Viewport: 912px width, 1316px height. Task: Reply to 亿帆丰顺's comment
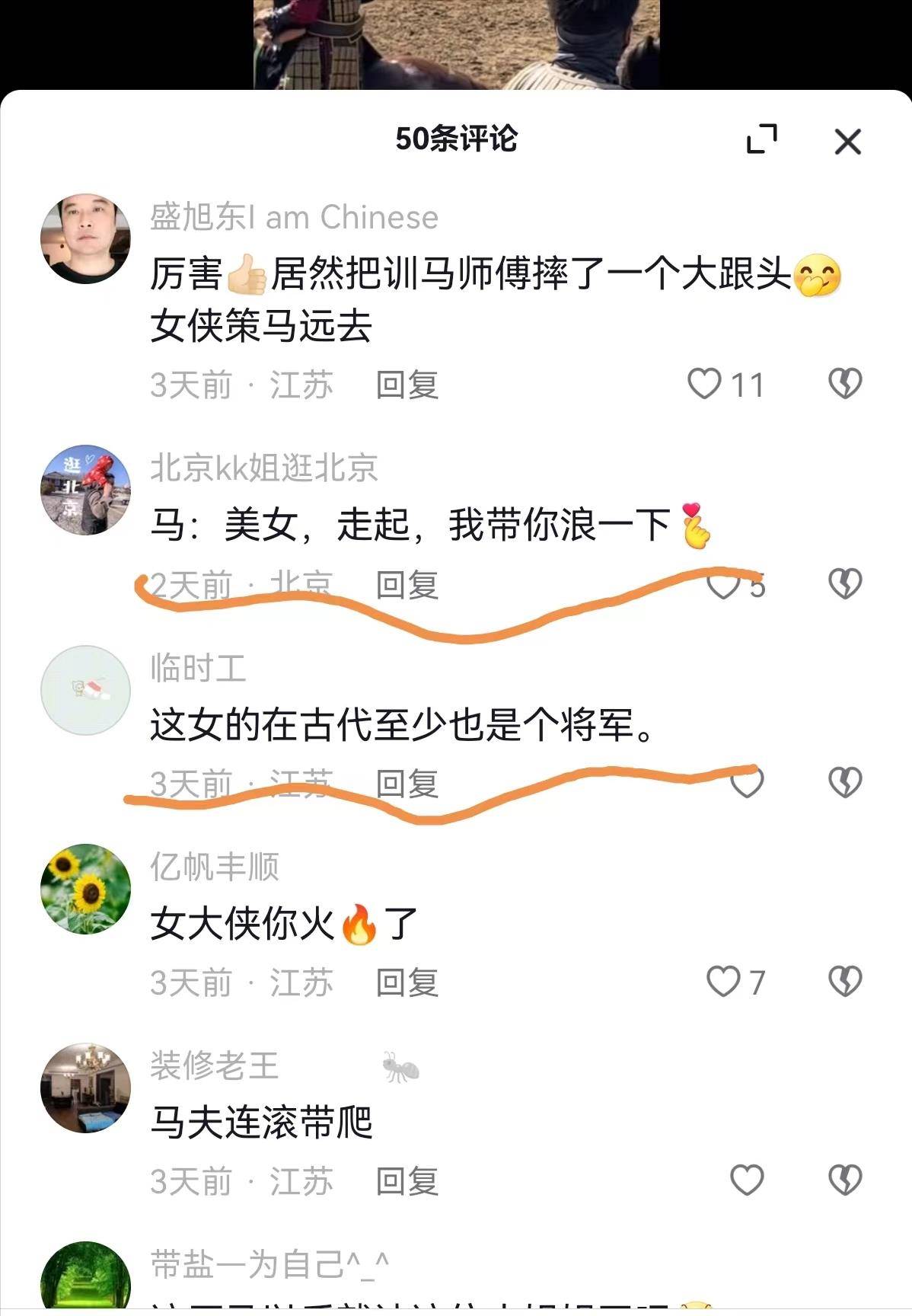click(407, 983)
